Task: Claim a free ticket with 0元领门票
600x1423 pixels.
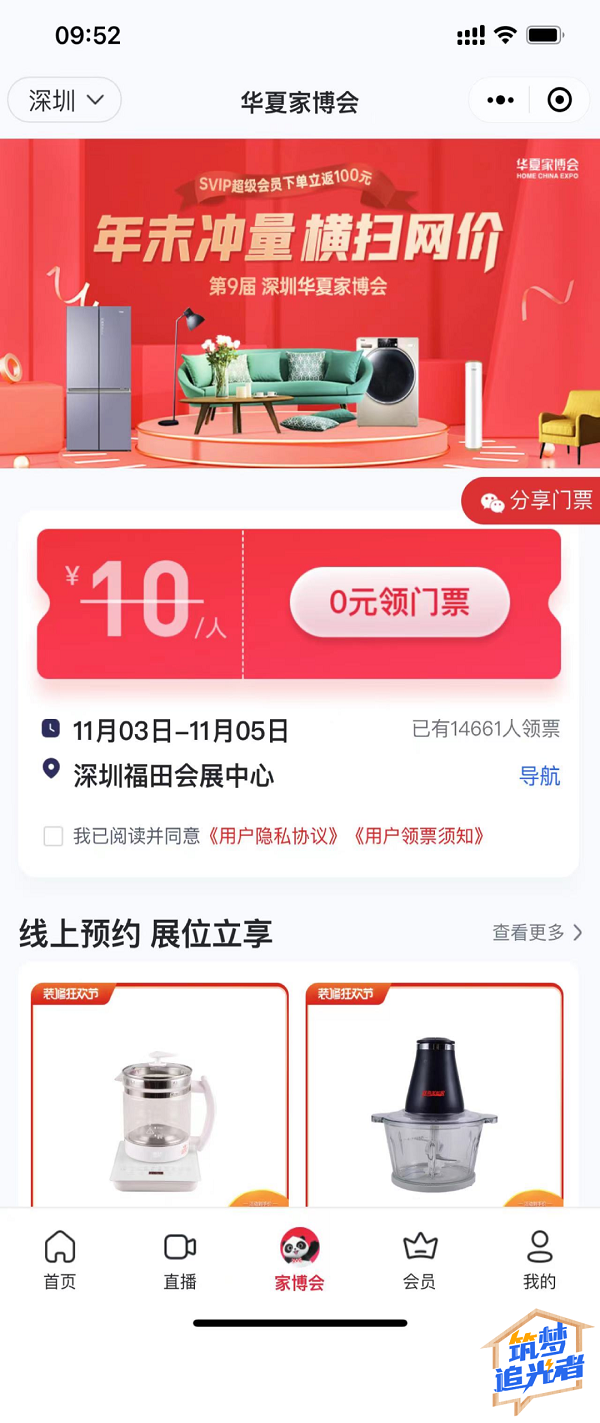Action: click(x=400, y=602)
